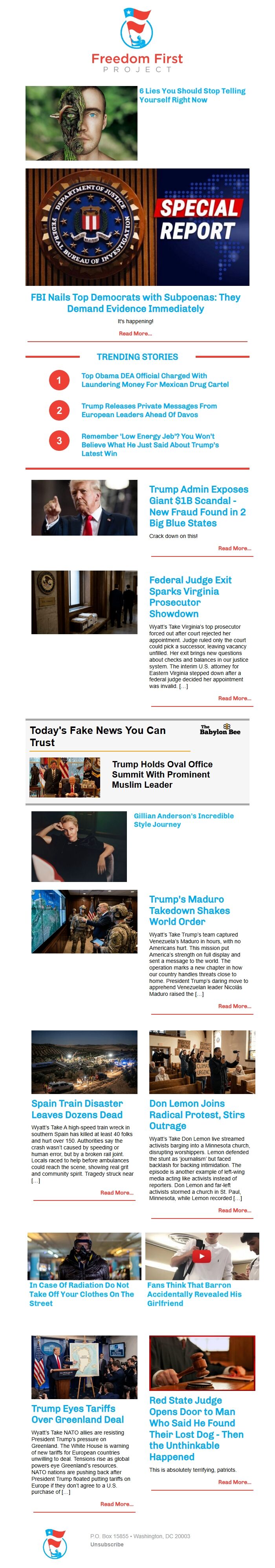Screen dimensions: 275x1568
Task: Open trending 'Low Energy Jeb' story
Action: pyautogui.click(x=150, y=445)
